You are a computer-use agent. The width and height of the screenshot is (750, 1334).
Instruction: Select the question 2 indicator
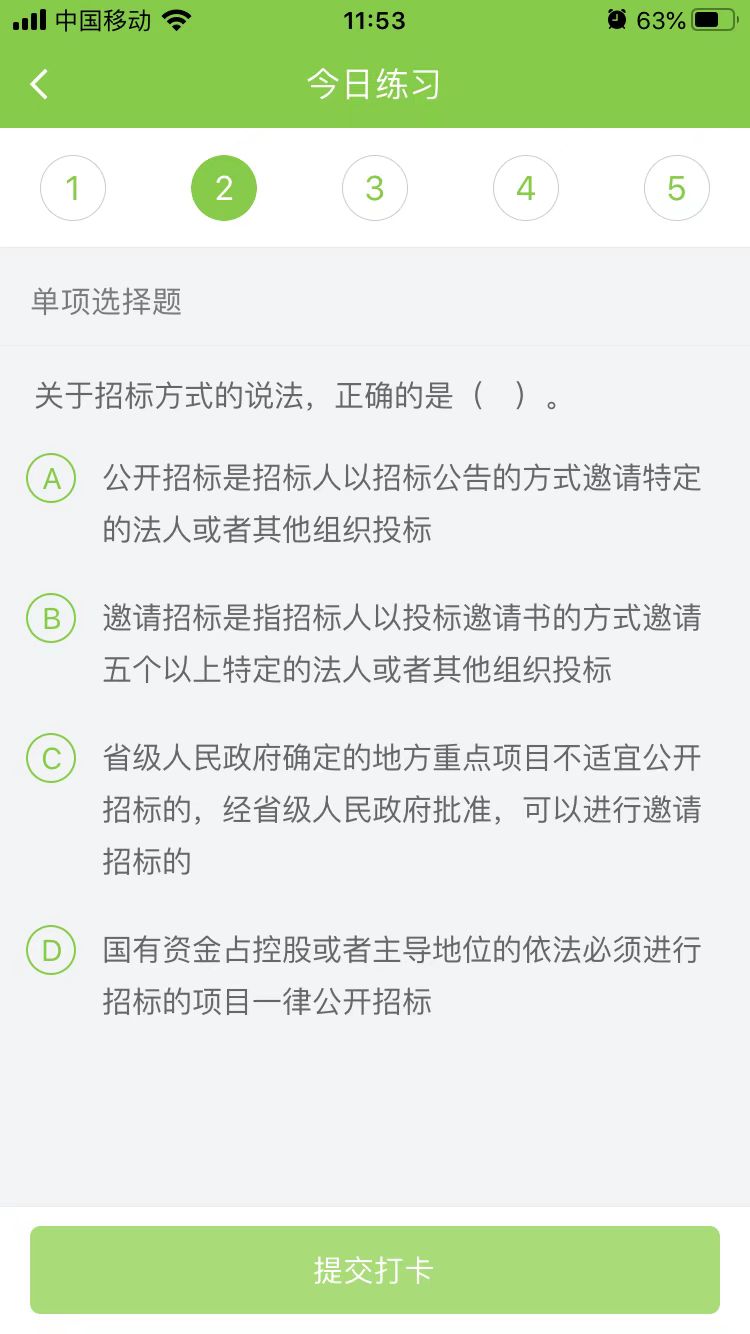pos(224,188)
